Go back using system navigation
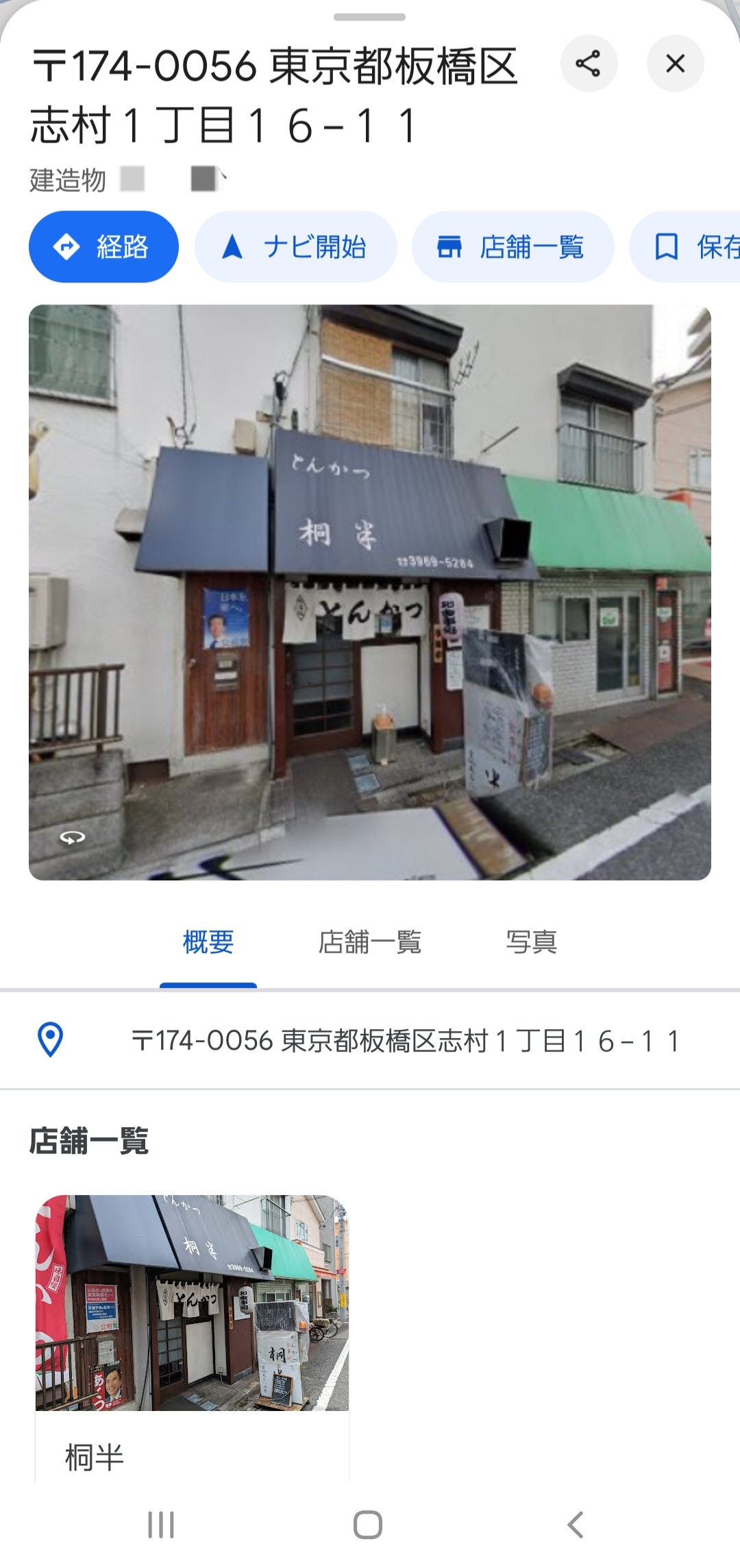The height and width of the screenshot is (1568, 740). (576, 1525)
